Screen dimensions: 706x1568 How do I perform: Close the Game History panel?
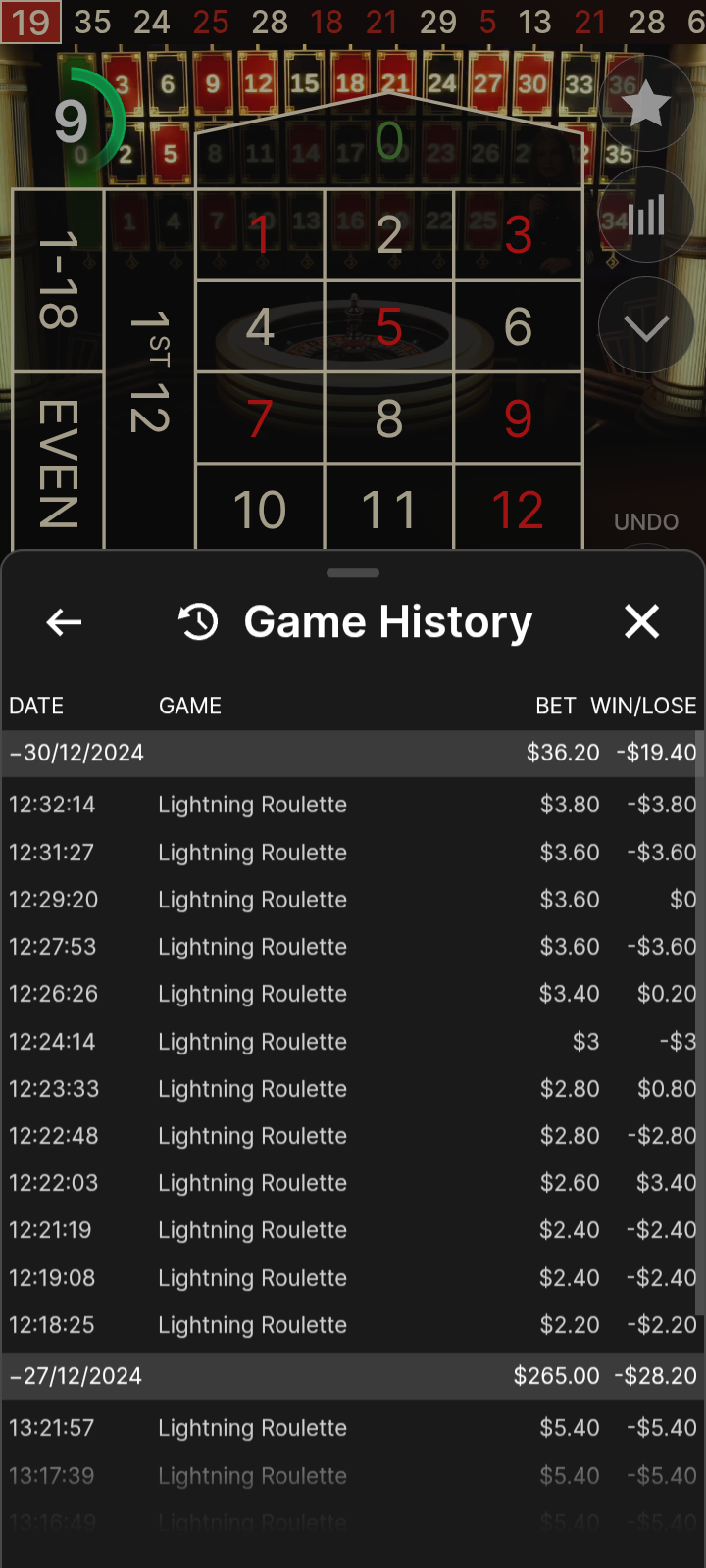642,621
